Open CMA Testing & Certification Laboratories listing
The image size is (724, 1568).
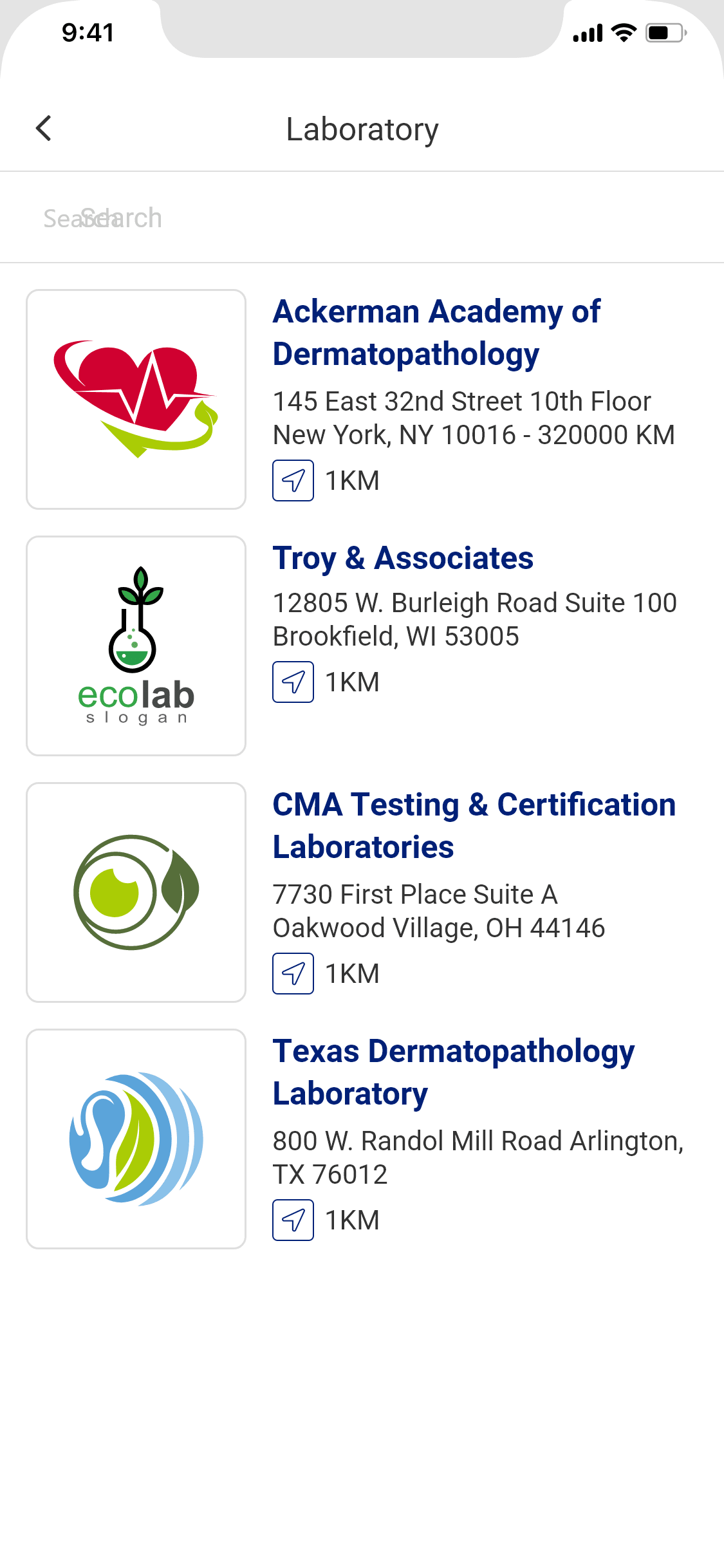point(474,826)
